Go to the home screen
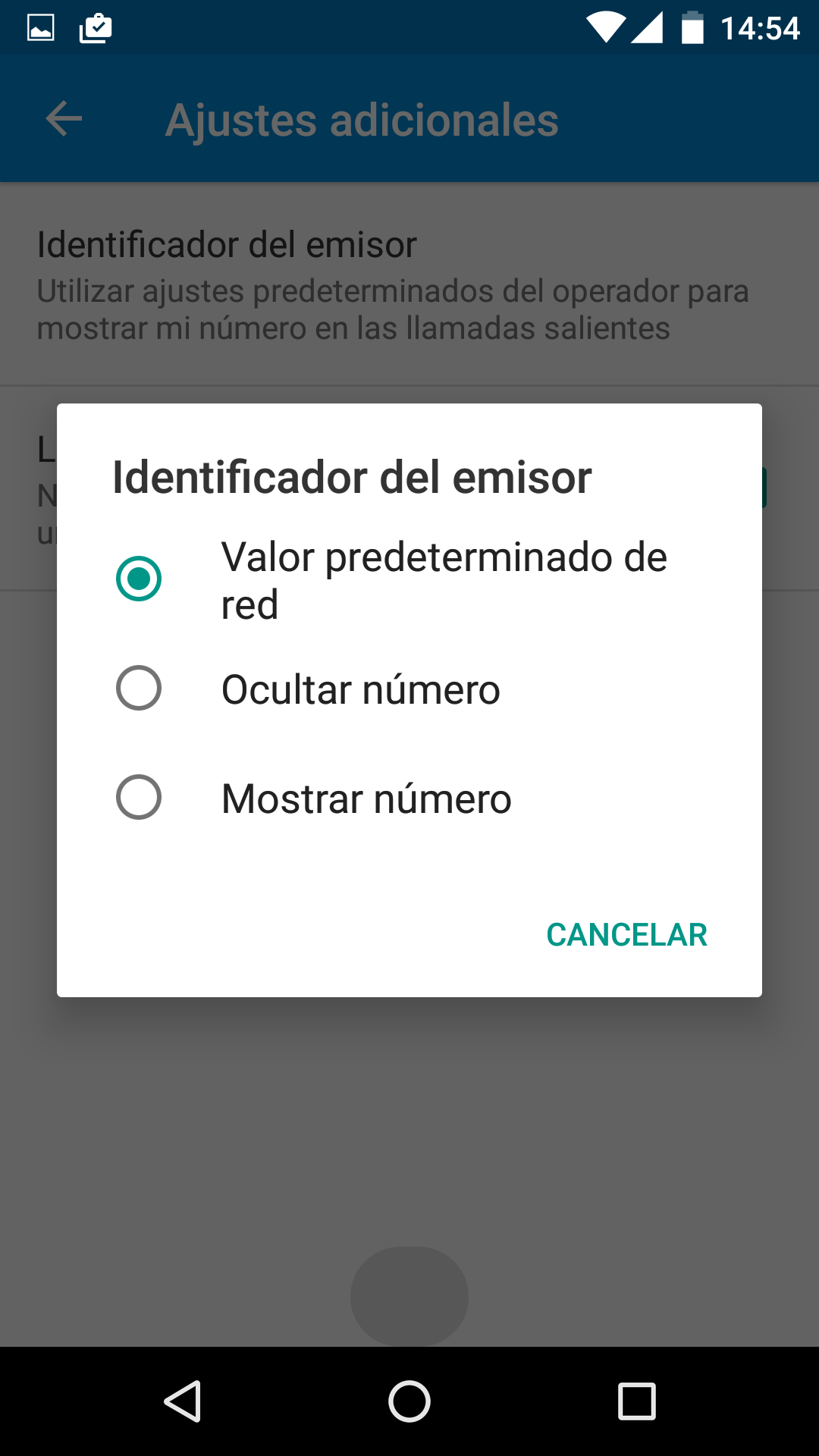 [x=409, y=1401]
